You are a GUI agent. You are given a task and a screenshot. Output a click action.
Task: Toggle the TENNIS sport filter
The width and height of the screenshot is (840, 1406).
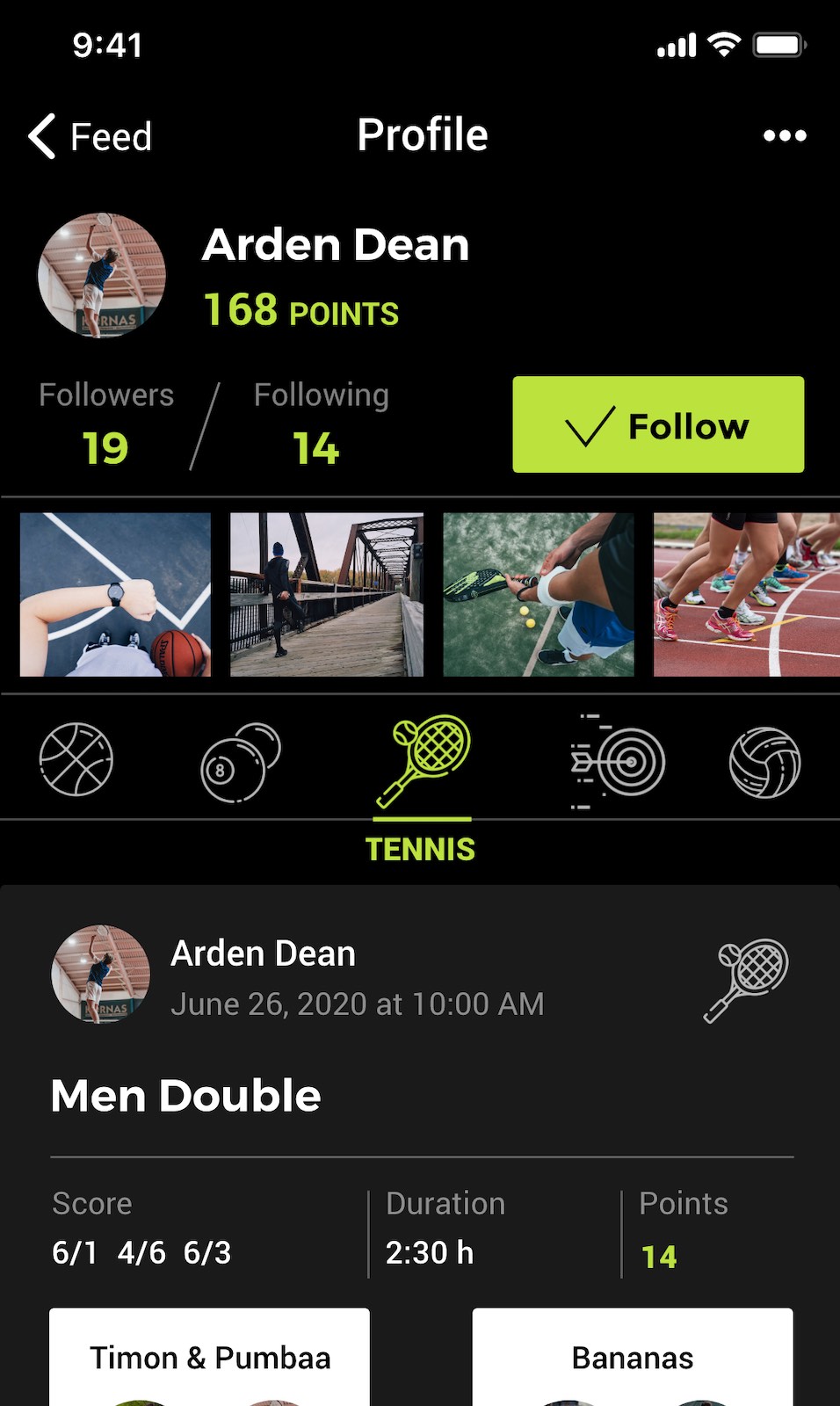click(423, 849)
